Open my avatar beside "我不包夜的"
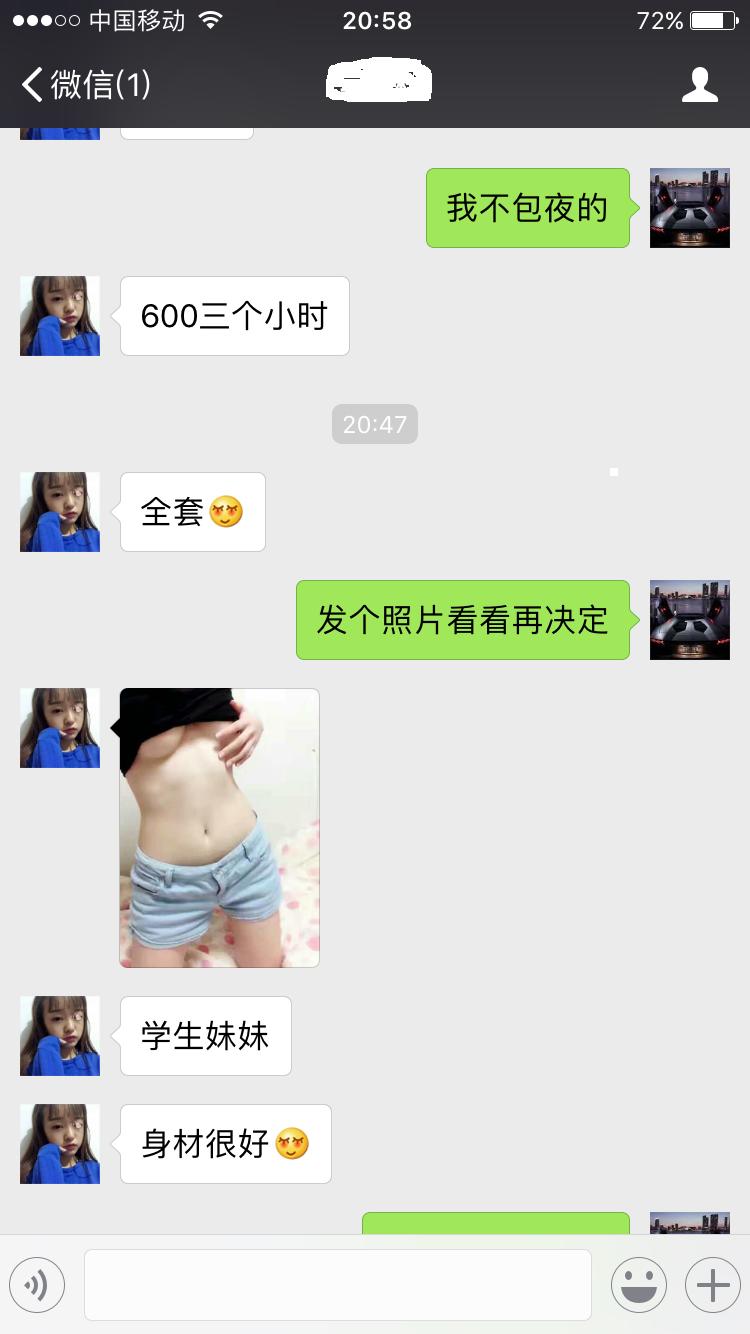Image resolution: width=750 pixels, height=1334 pixels. [x=690, y=208]
